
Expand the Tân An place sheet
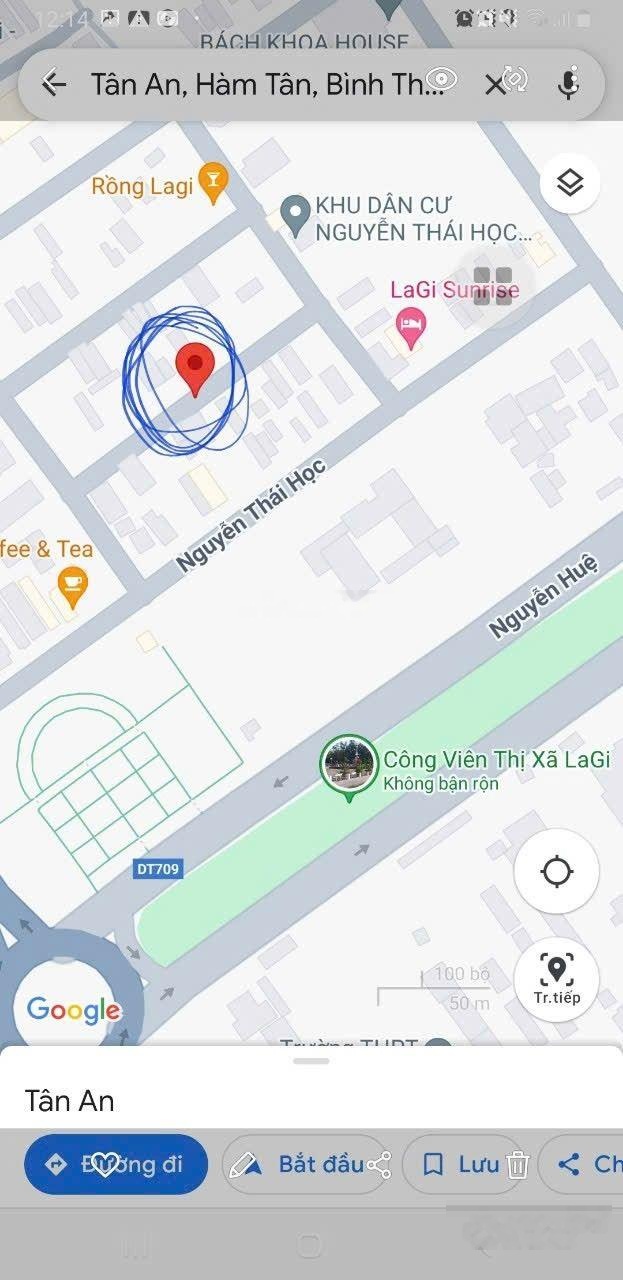(x=311, y=1062)
